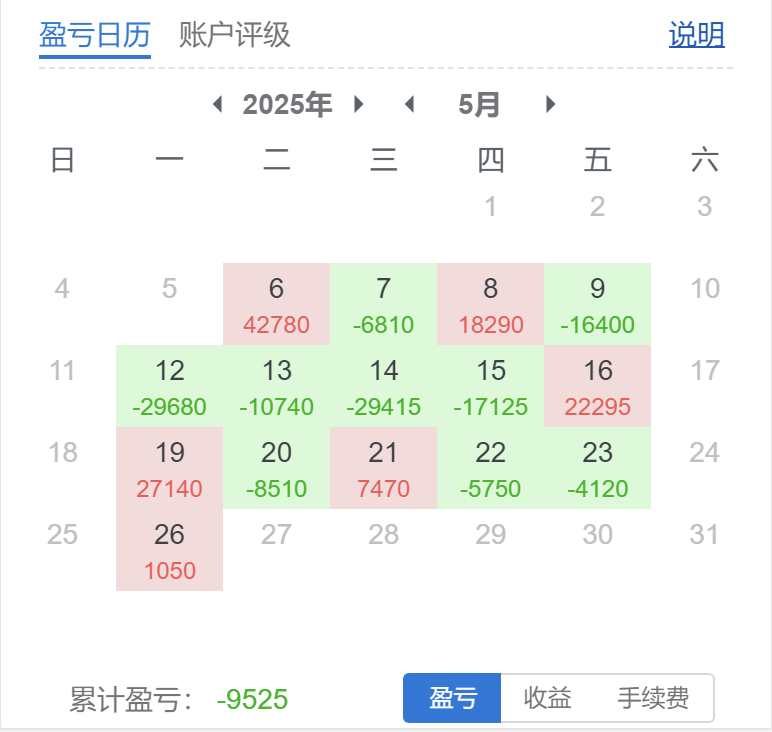The height and width of the screenshot is (732, 772).
Task: Open May 6 with 42780 profit
Action: click(276, 305)
